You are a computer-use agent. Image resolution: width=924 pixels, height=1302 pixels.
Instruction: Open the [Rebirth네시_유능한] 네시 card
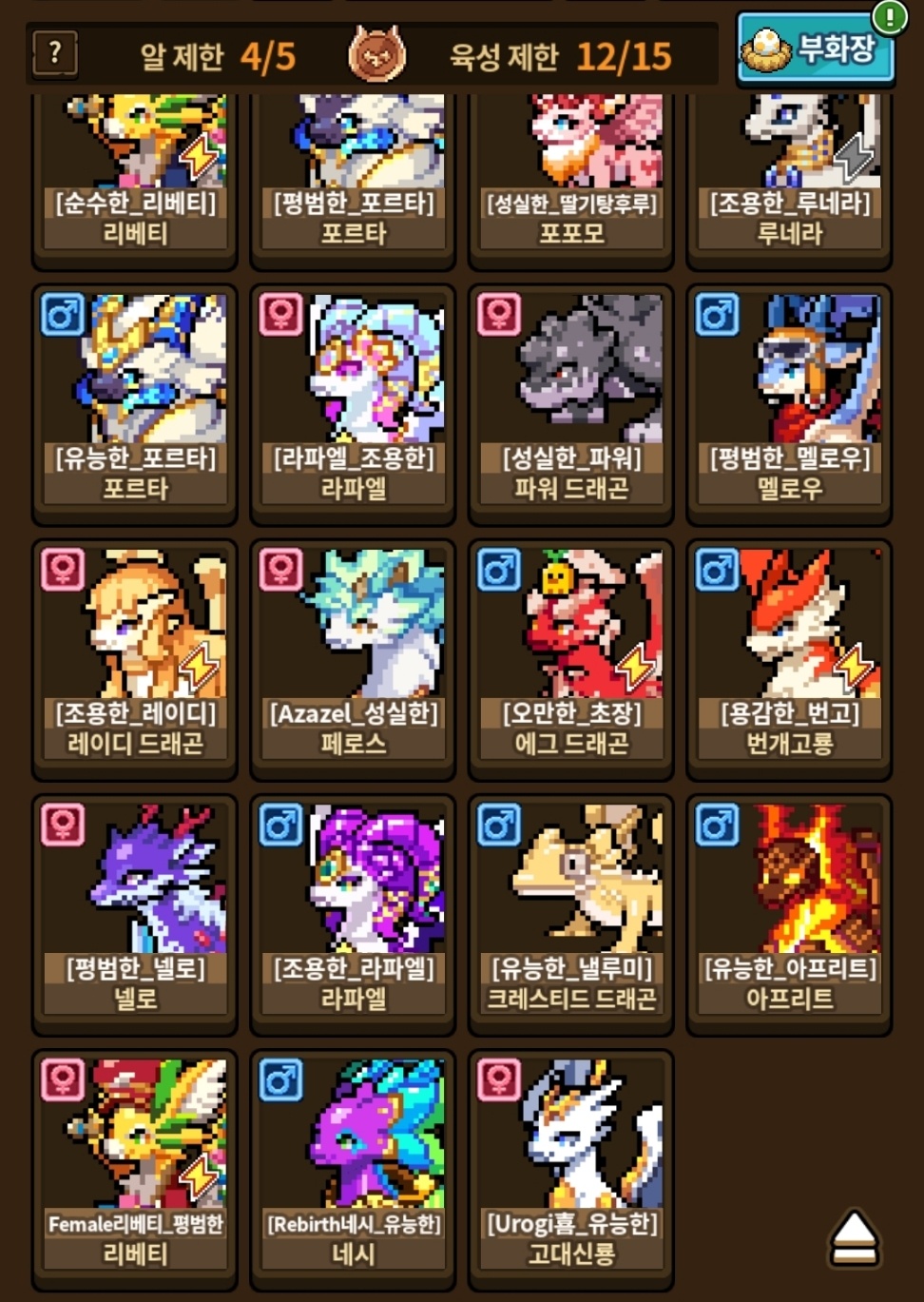(353, 1169)
